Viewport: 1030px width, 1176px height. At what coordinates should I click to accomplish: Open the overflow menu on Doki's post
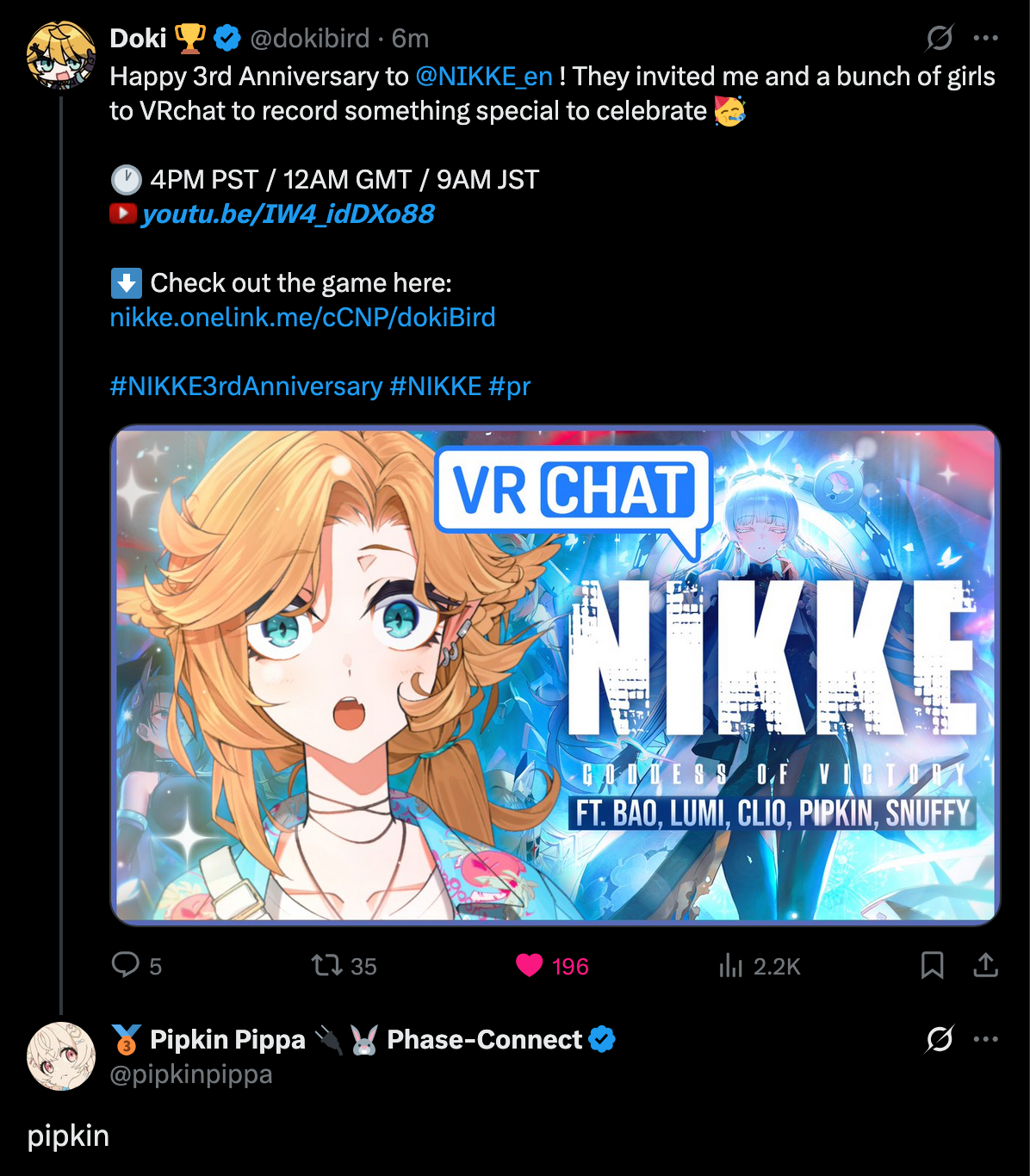coord(985,39)
